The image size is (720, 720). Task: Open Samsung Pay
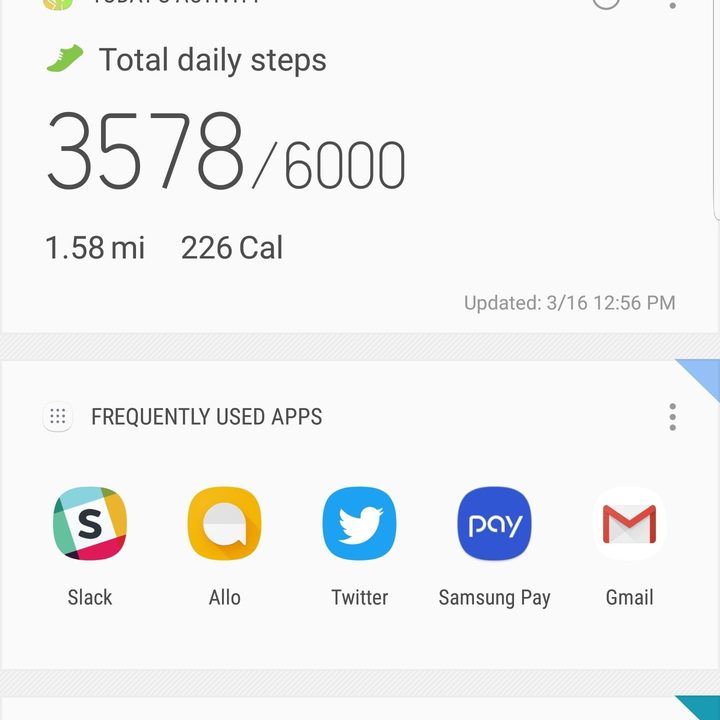(x=494, y=524)
